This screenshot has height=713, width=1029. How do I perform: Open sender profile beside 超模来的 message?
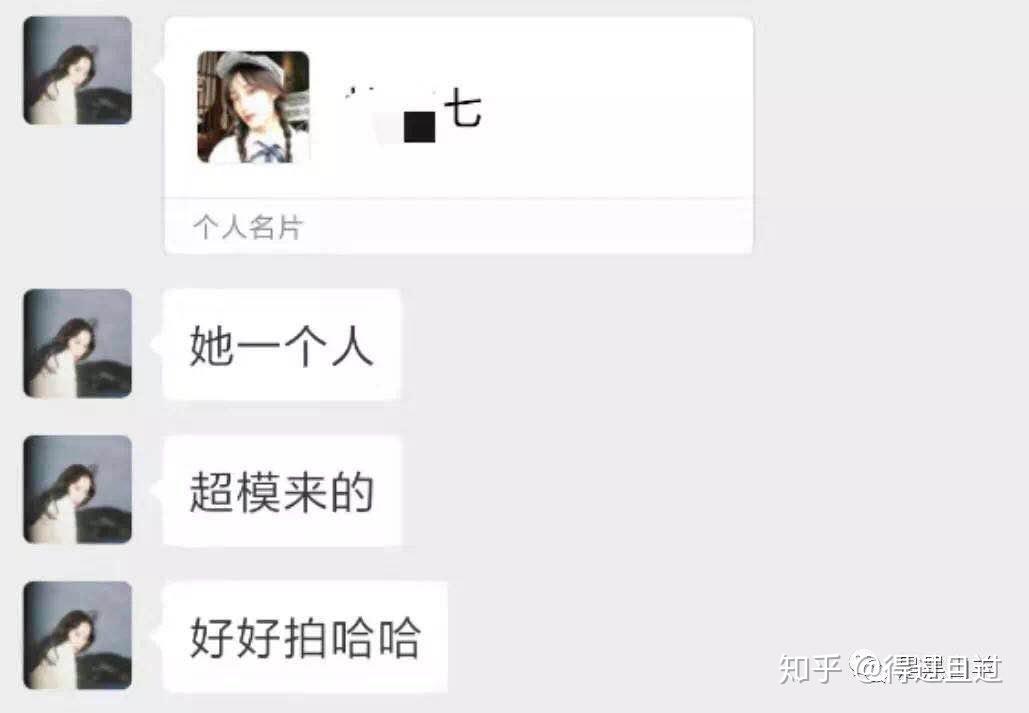click(x=77, y=489)
